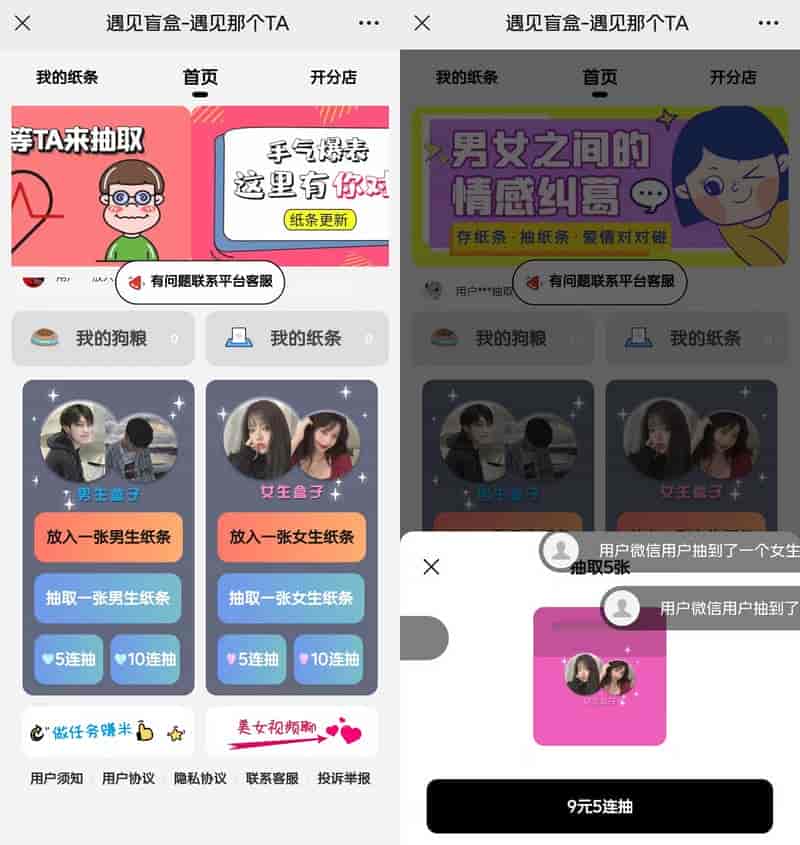This screenshot has height=845, width=800.
Task: Open the 做任务赚米 banner
Action: pyautogui.click(x=108, y=732)
